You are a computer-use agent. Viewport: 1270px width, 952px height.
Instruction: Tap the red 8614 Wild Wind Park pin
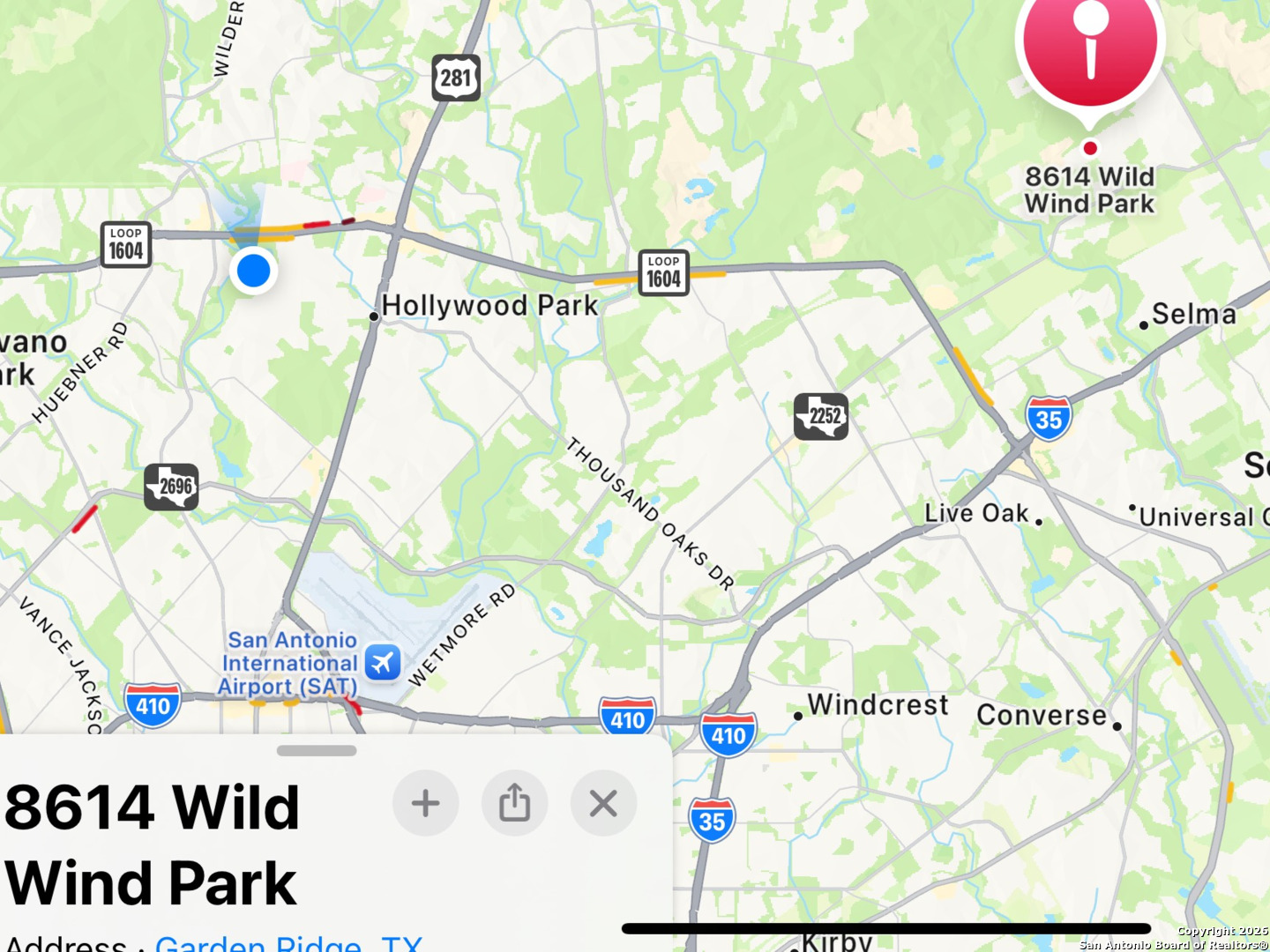pos(1090,48)
